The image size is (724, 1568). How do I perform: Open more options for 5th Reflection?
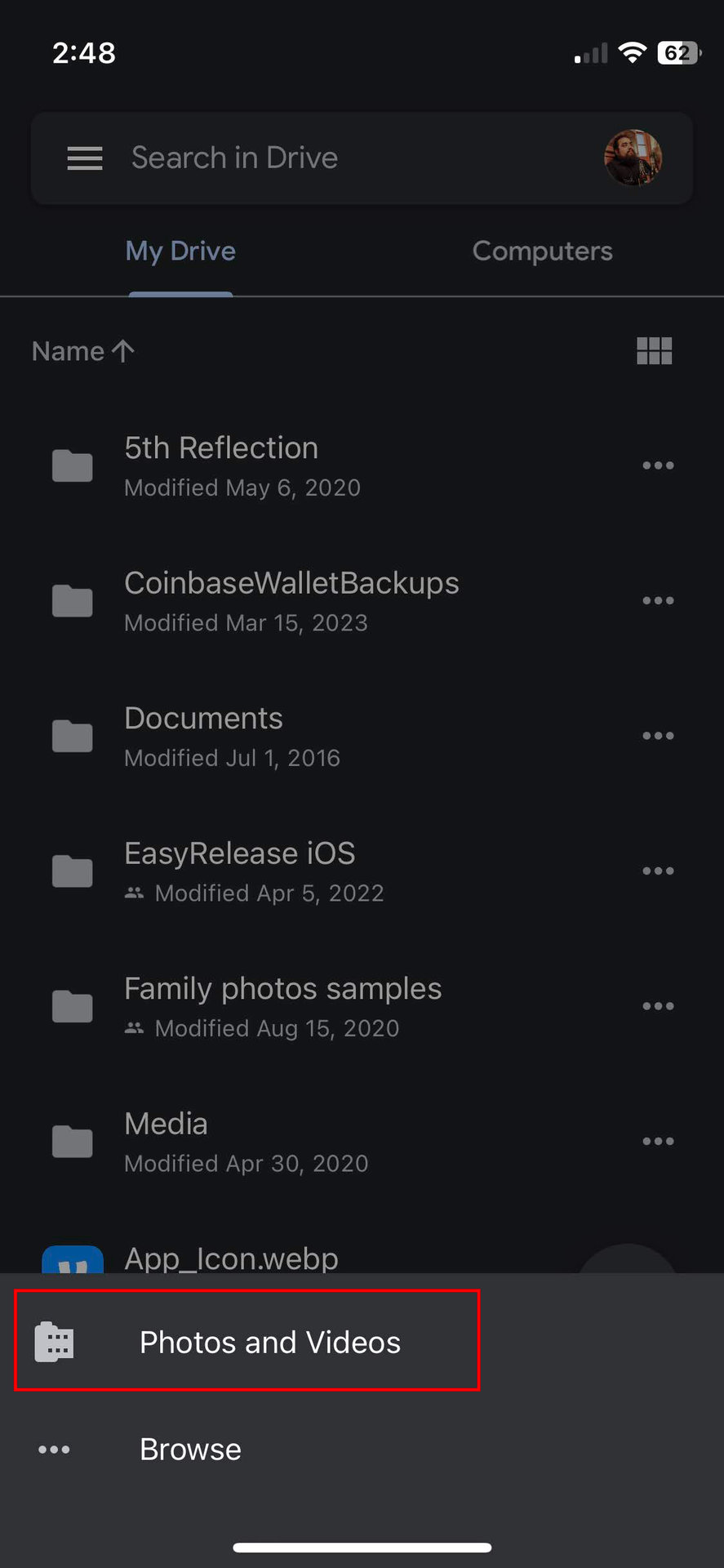click(658, 465)
